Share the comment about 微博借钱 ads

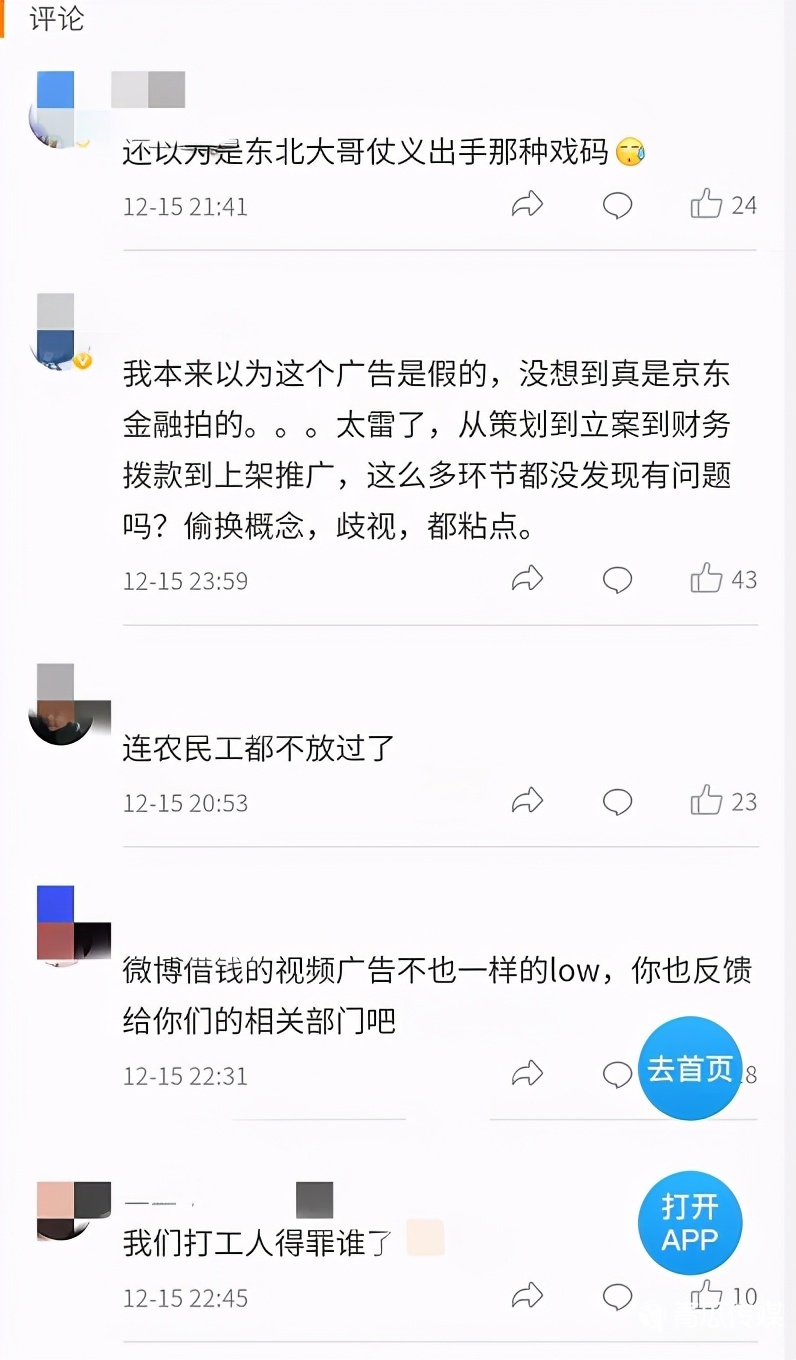coord(527,1075)
